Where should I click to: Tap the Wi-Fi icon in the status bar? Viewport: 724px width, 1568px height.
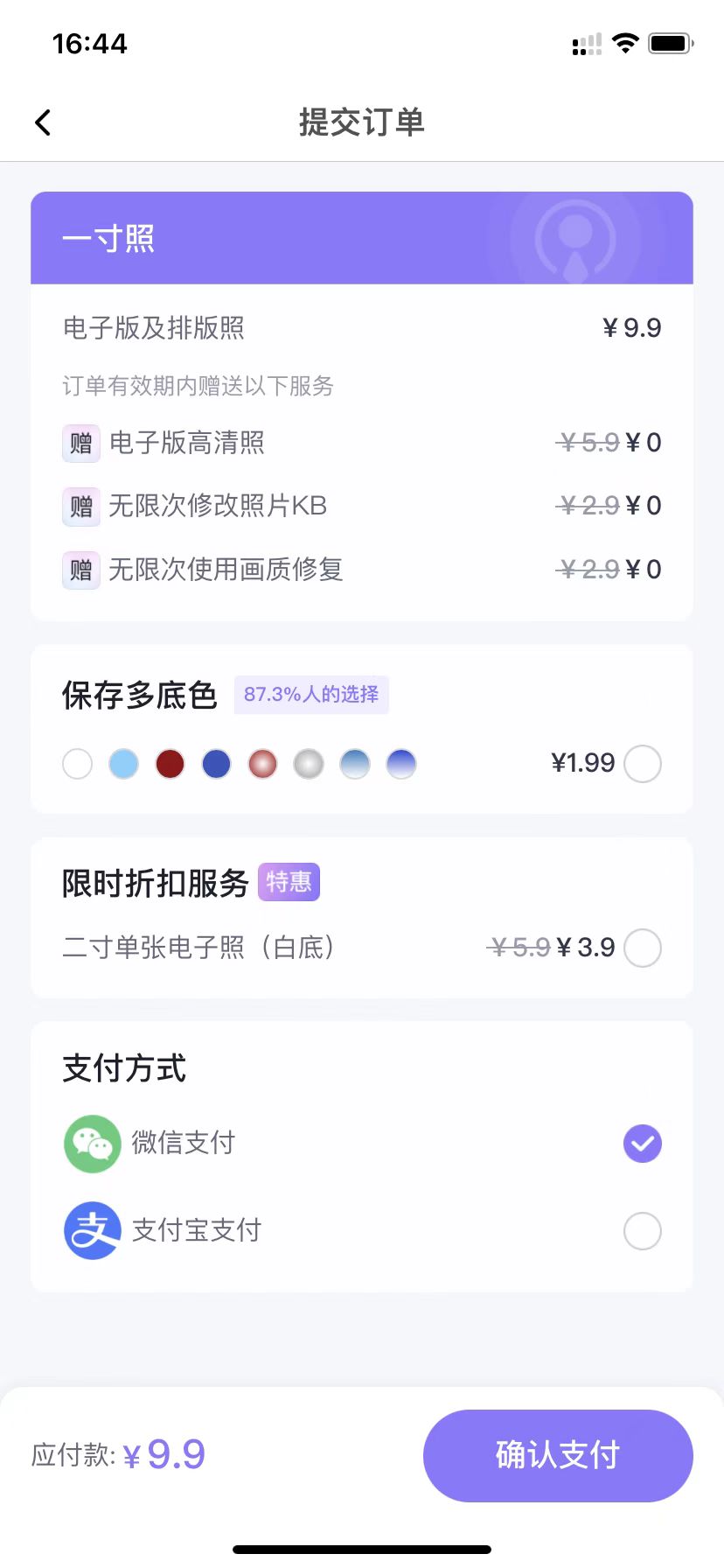point(624,42)
